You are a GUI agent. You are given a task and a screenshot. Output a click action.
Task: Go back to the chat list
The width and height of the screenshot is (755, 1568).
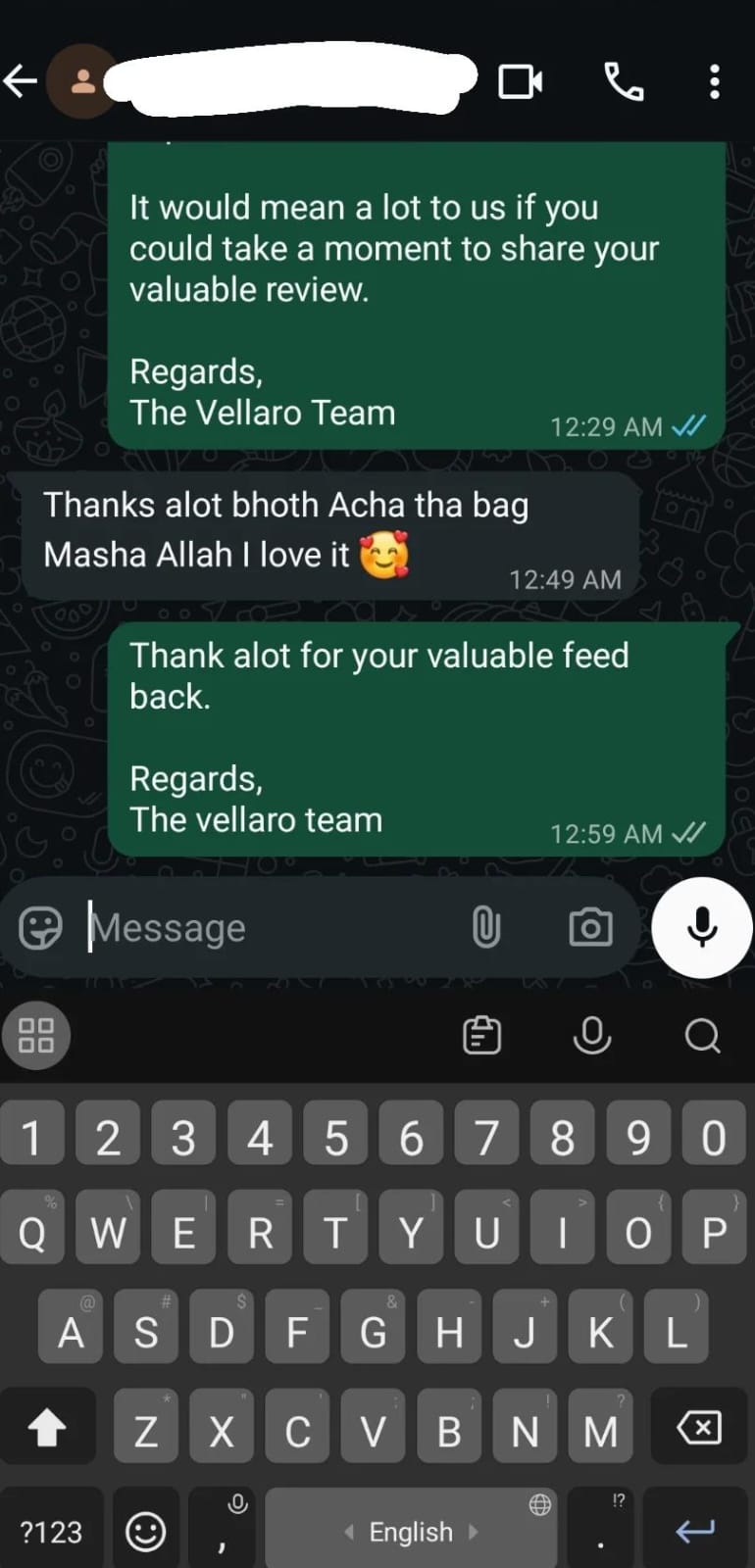[22, 81]
